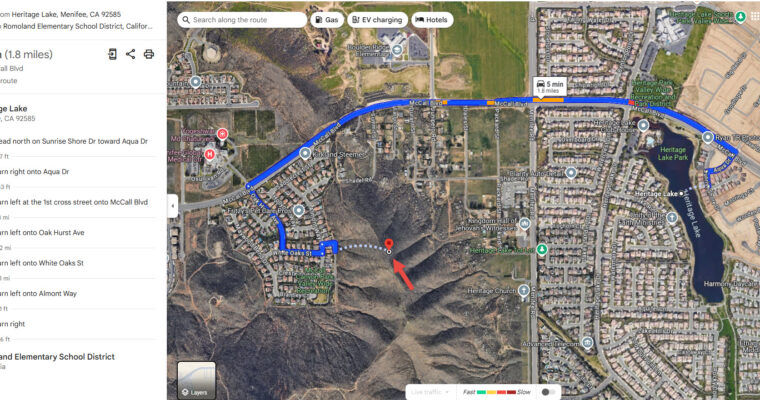Collapse the side directions panel

tap(172, 205)
